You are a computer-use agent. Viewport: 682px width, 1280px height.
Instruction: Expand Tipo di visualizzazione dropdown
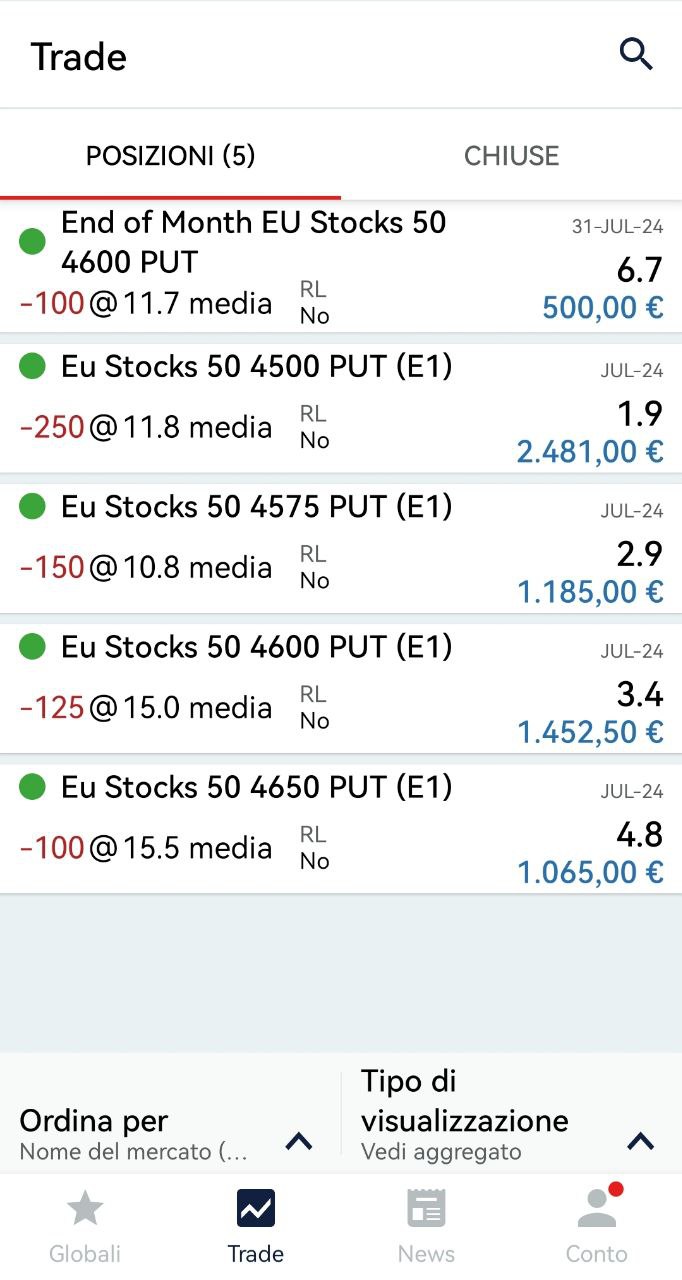click(x=510, y=1115)
